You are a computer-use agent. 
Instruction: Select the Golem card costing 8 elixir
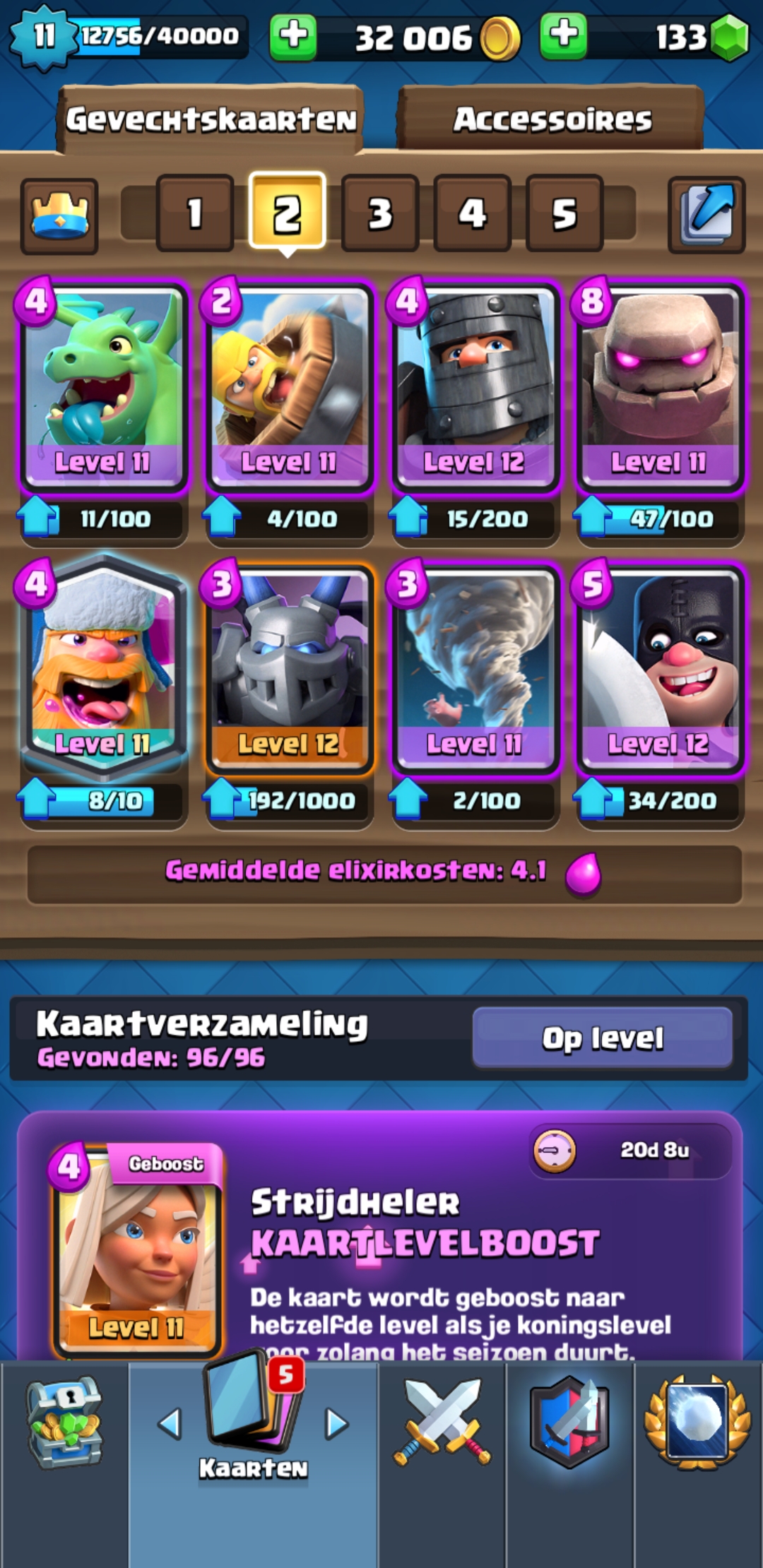click(x=659, y=385)
